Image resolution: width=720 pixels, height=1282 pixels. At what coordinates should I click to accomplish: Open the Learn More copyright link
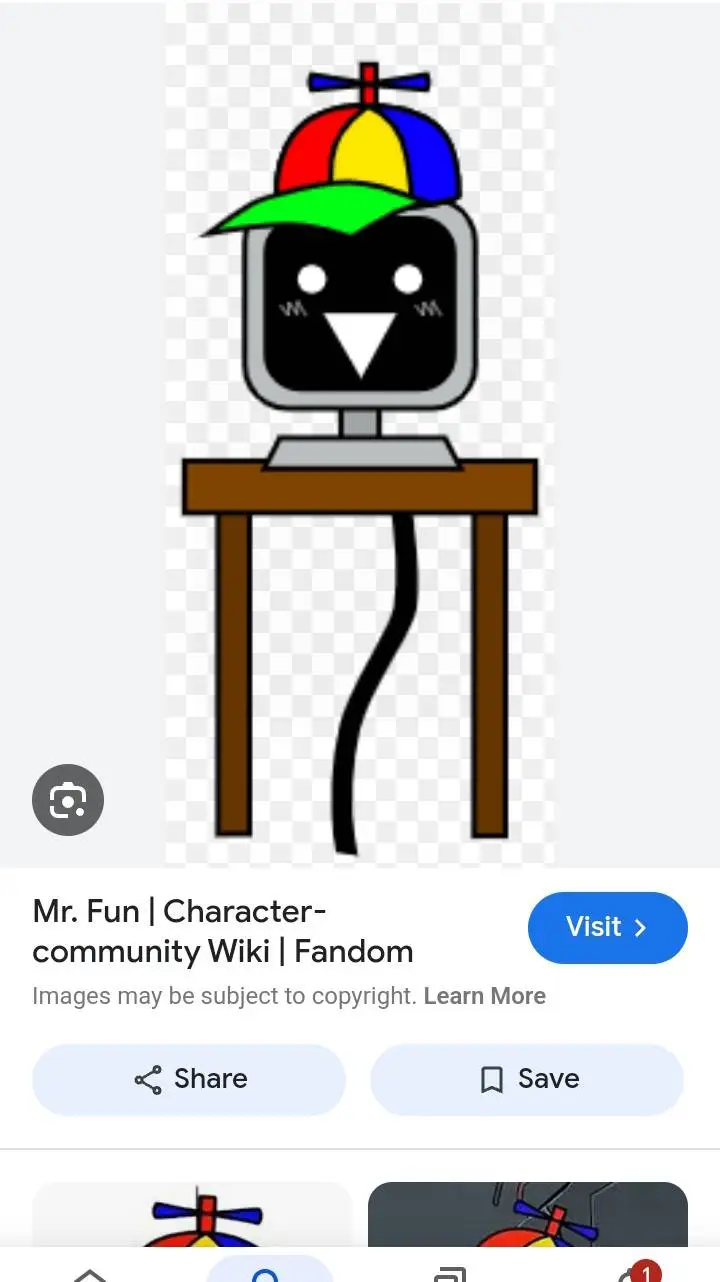484,996
